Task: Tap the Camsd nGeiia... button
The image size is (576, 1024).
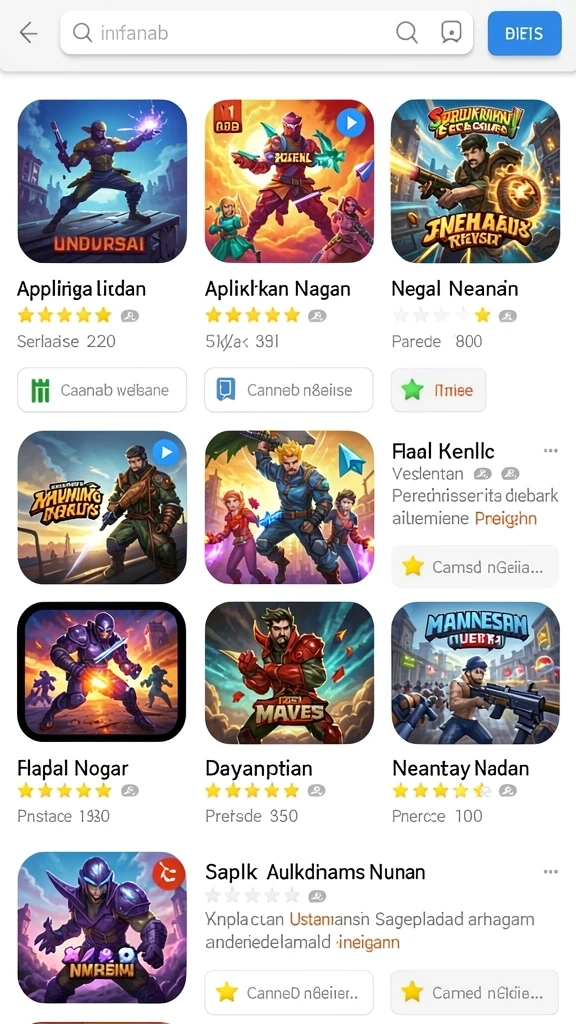Action: click(x=475, y=566)
